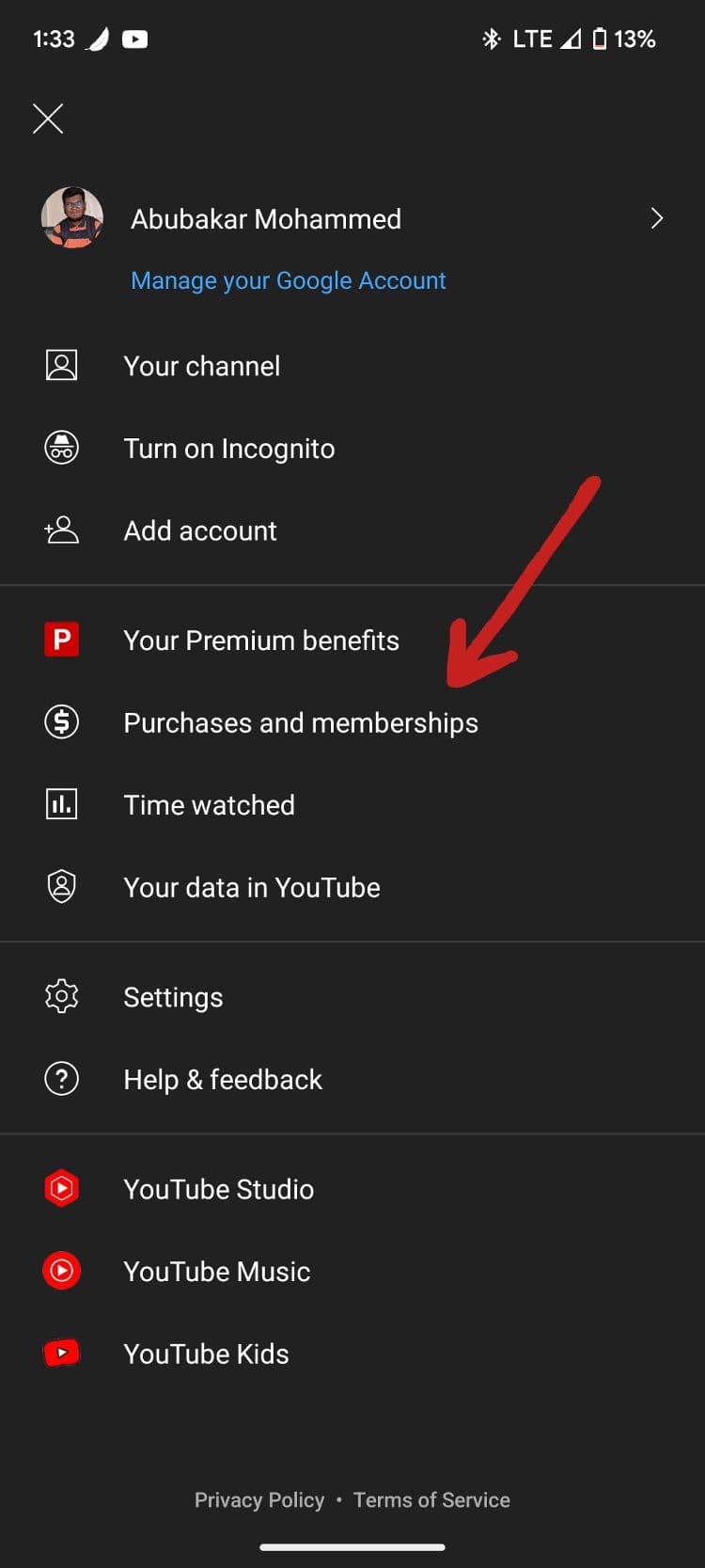Read the Privacy Policy
705x1568 pixels.
pyautogui.click(x=258, y=1500)
